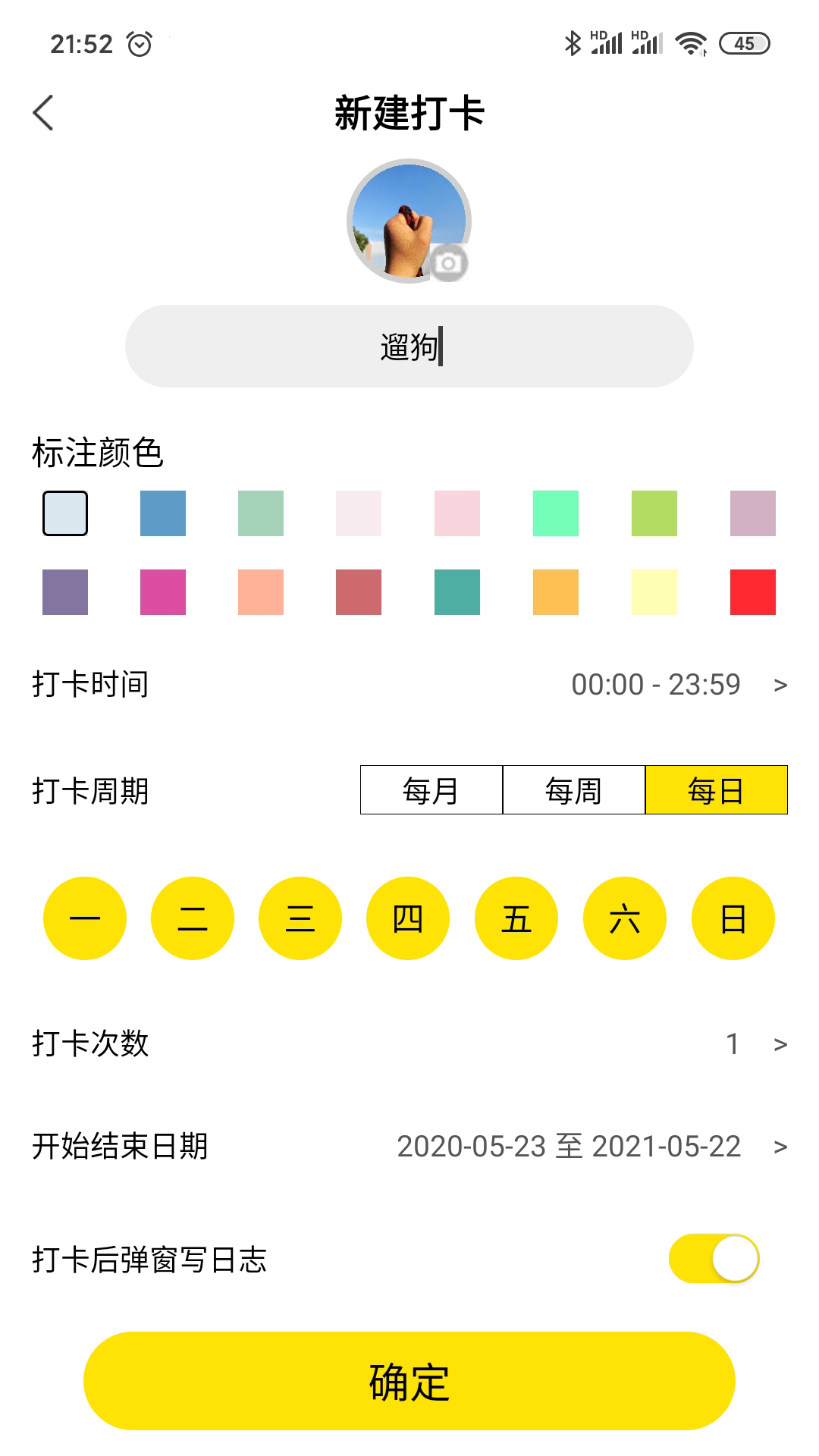Toggle the 三 (Wednesday) check-in circle
The height and width of the screenshot is (1456, 819).
point(300,918)
